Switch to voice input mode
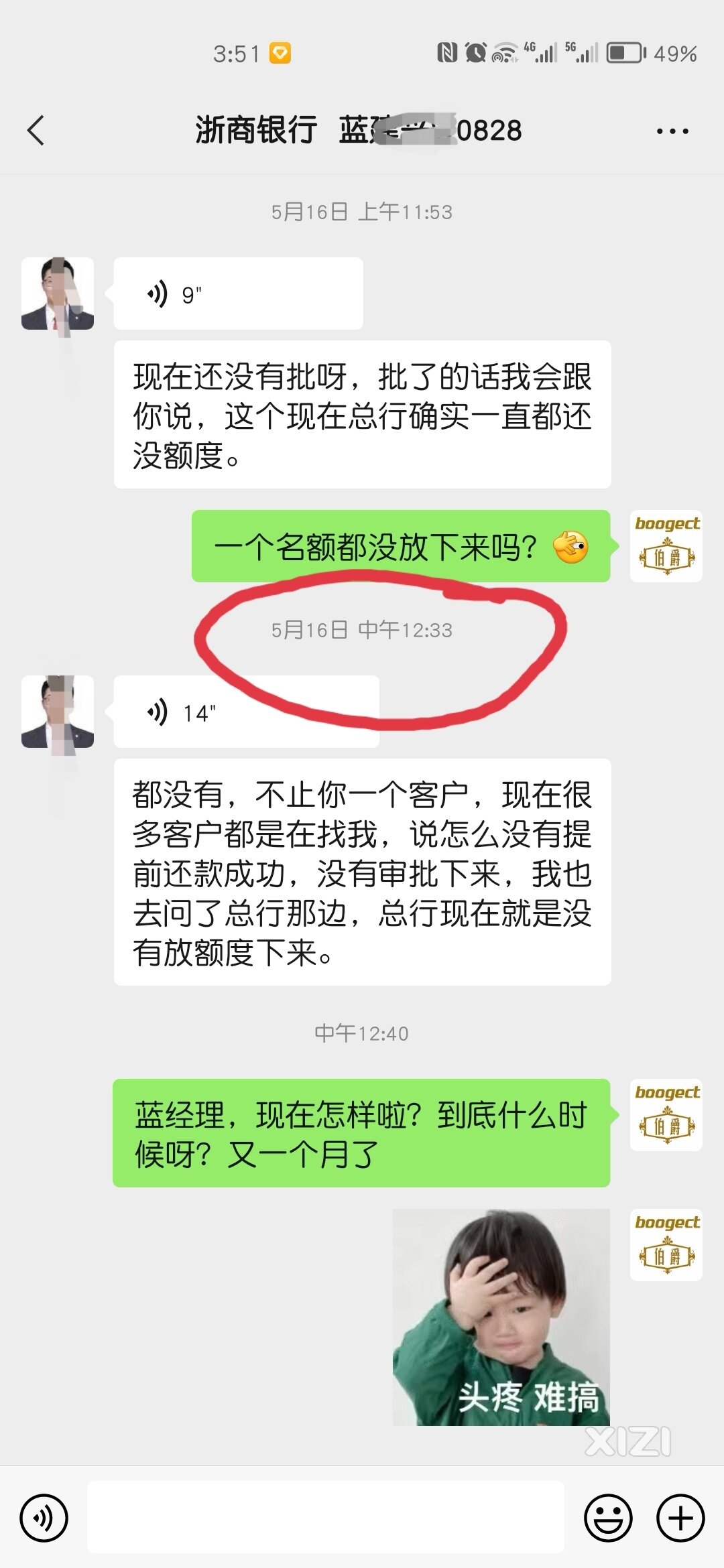The image size is (724, 1568). [44, 1518]
